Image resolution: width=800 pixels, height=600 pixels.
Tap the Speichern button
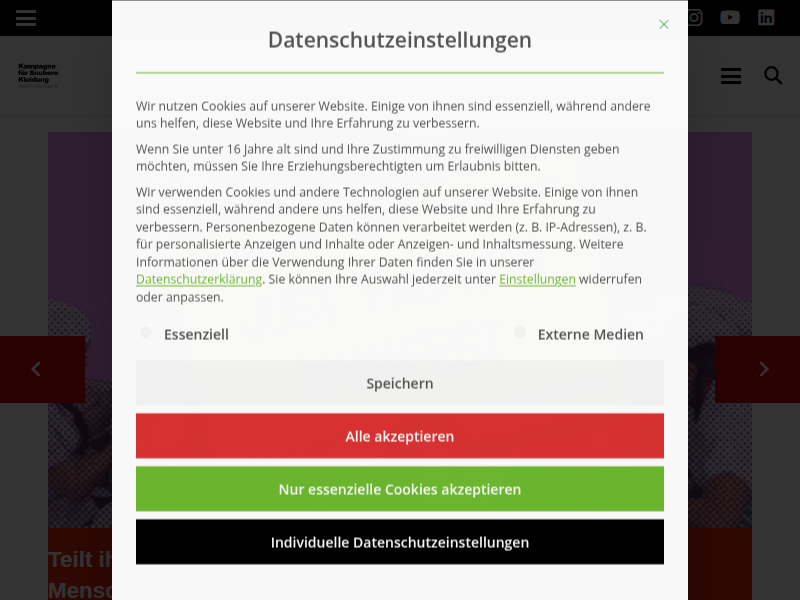point(399,383)
